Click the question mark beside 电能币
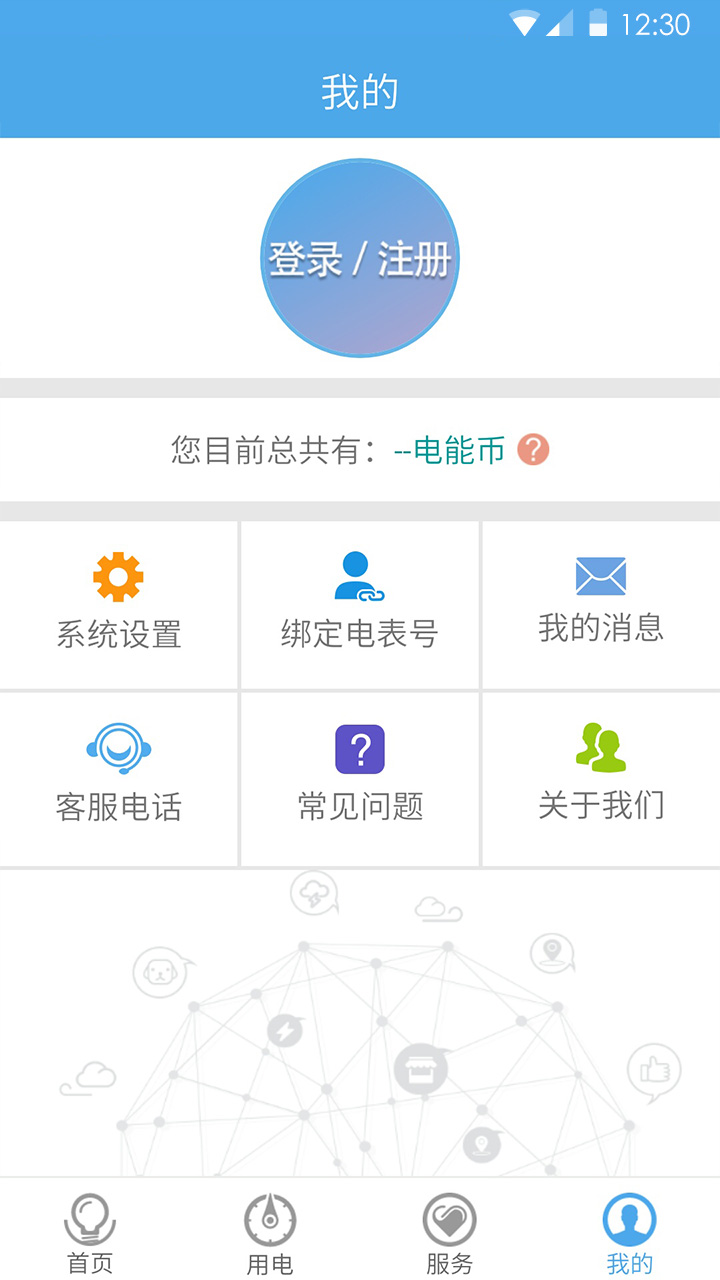The height and width of the screenshot is (1280, 720). (533, 451)
